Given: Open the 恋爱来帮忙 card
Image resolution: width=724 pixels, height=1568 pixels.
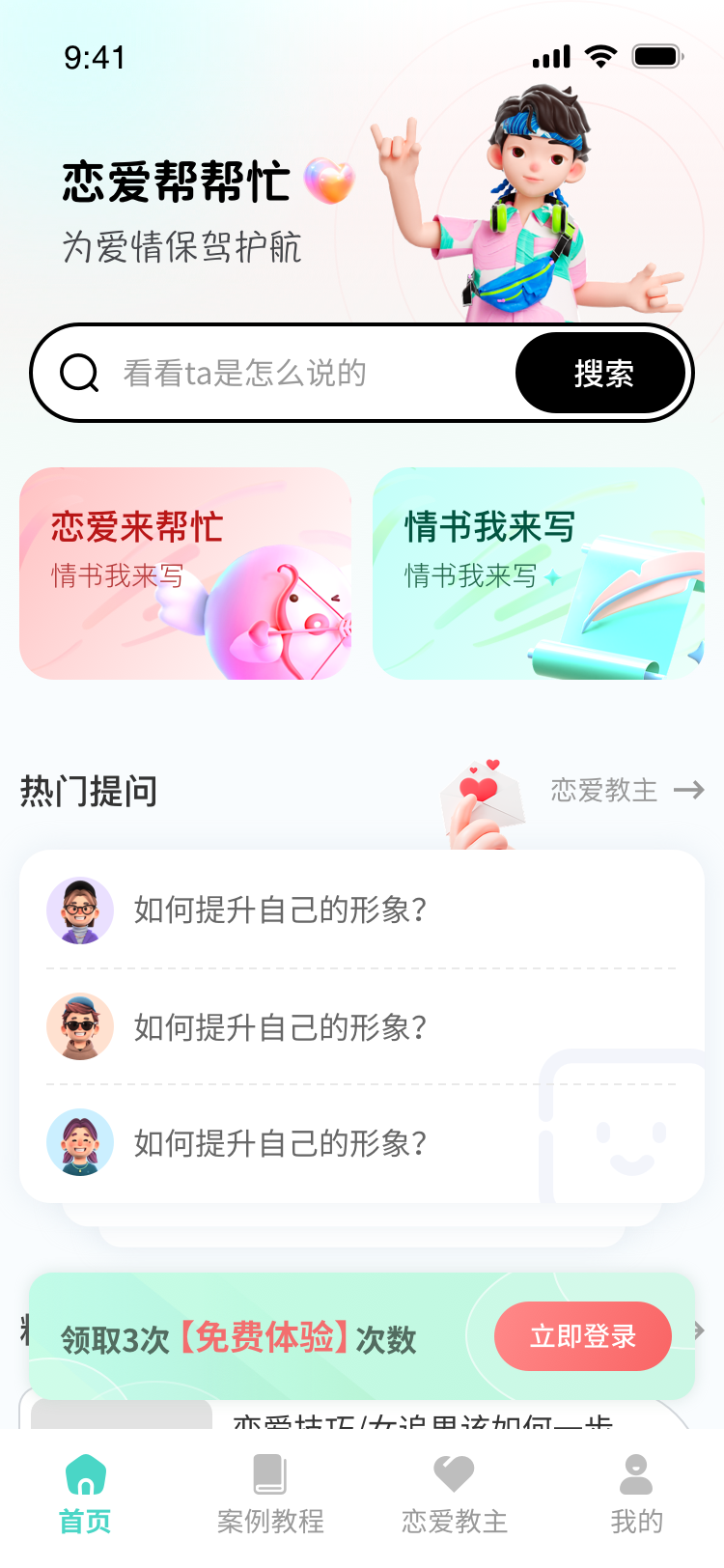Looking at the screenshot, I should 185,574.
